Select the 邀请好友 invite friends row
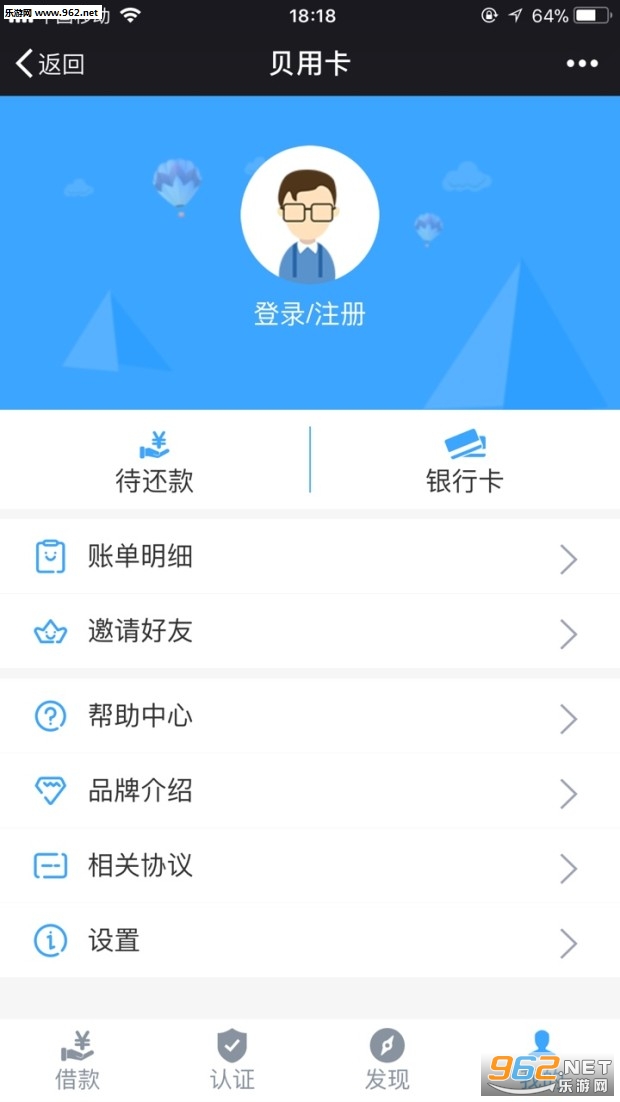 (310, 632)
